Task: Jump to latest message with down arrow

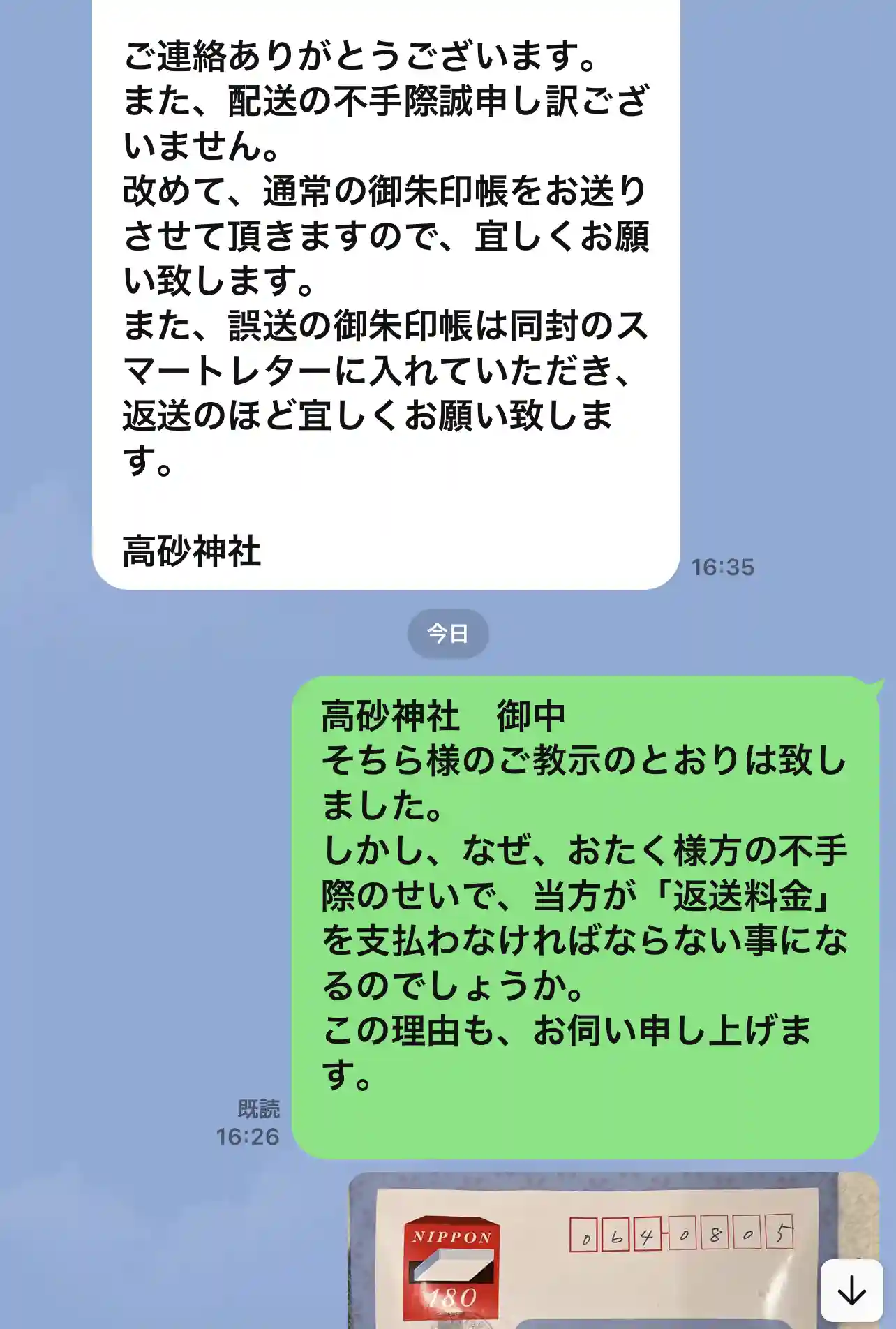Action: click(x=851, y=1290)
